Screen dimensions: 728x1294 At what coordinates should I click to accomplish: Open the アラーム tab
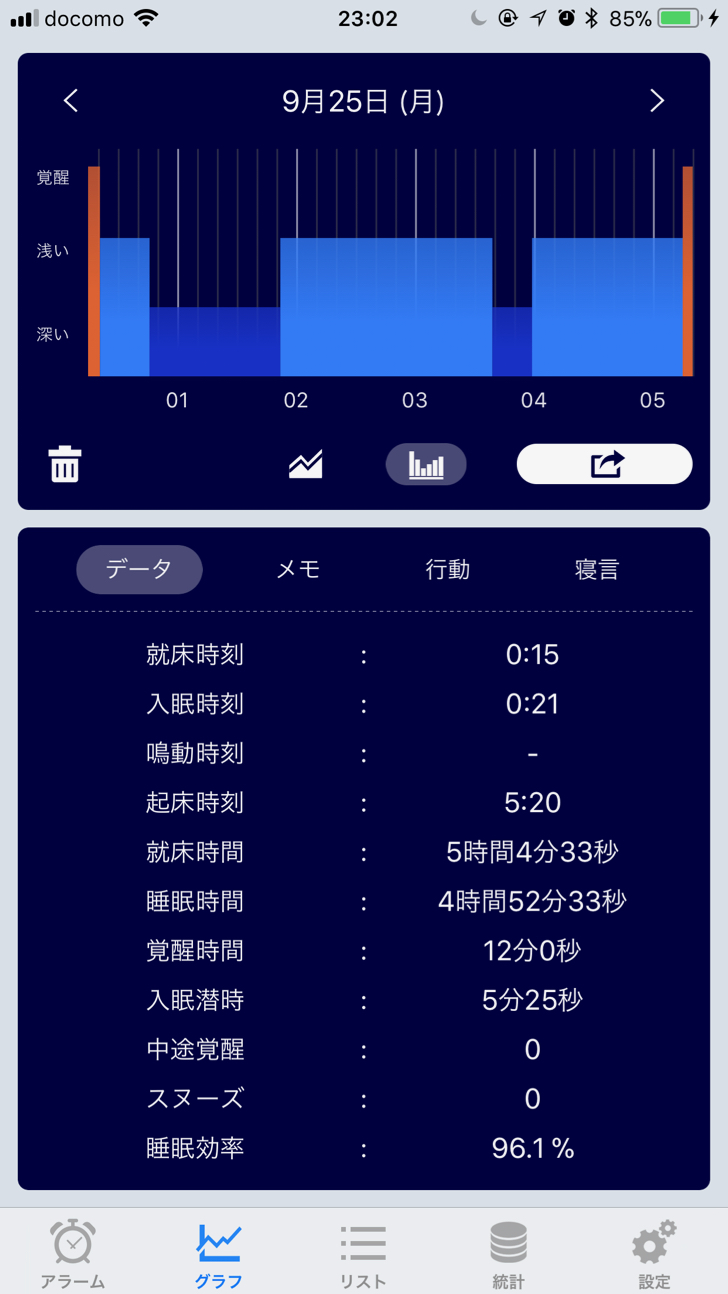(x=73, y=1252)
